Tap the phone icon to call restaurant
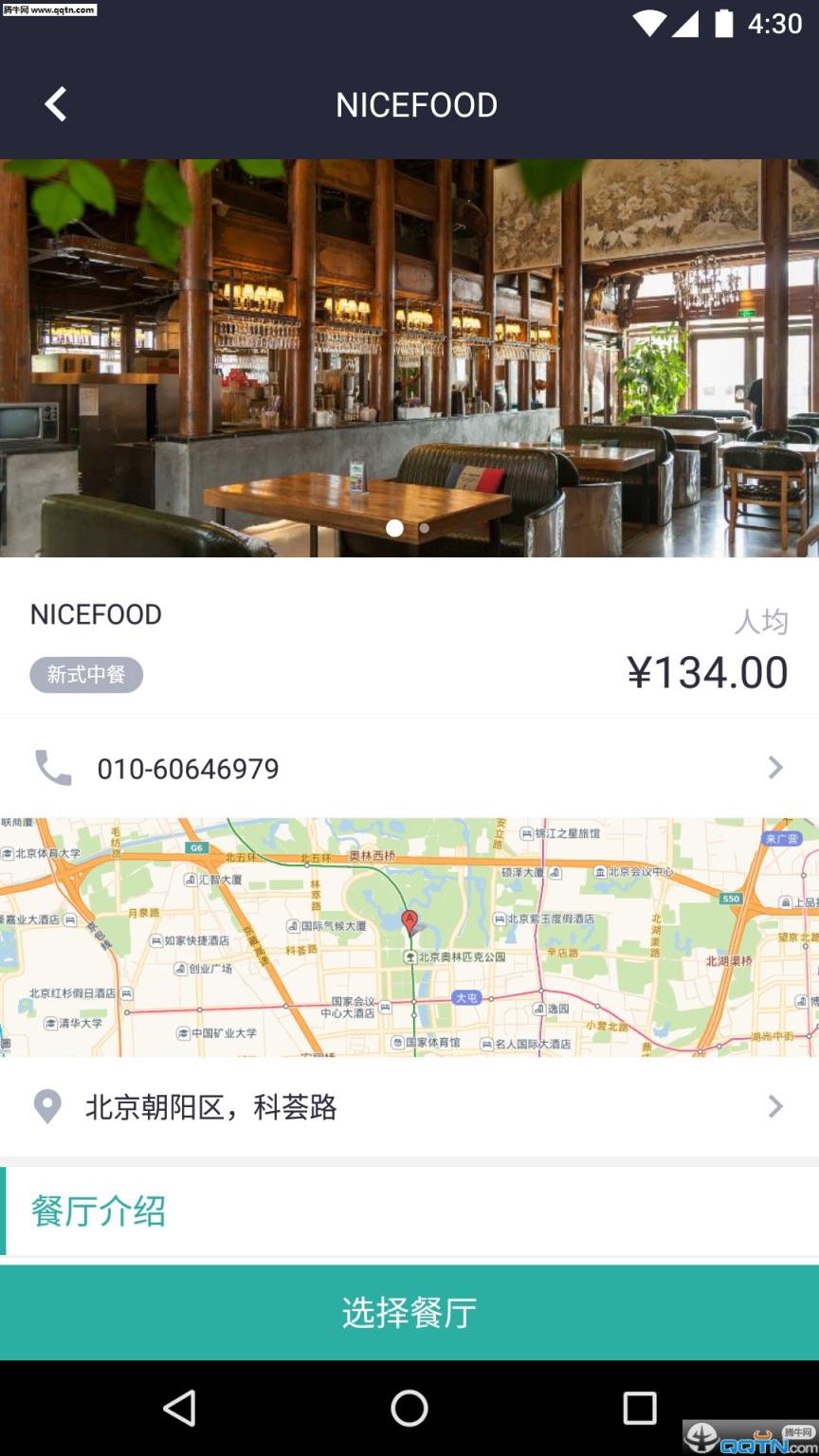This screenshot has width=819, height=1456. point(53,766)
